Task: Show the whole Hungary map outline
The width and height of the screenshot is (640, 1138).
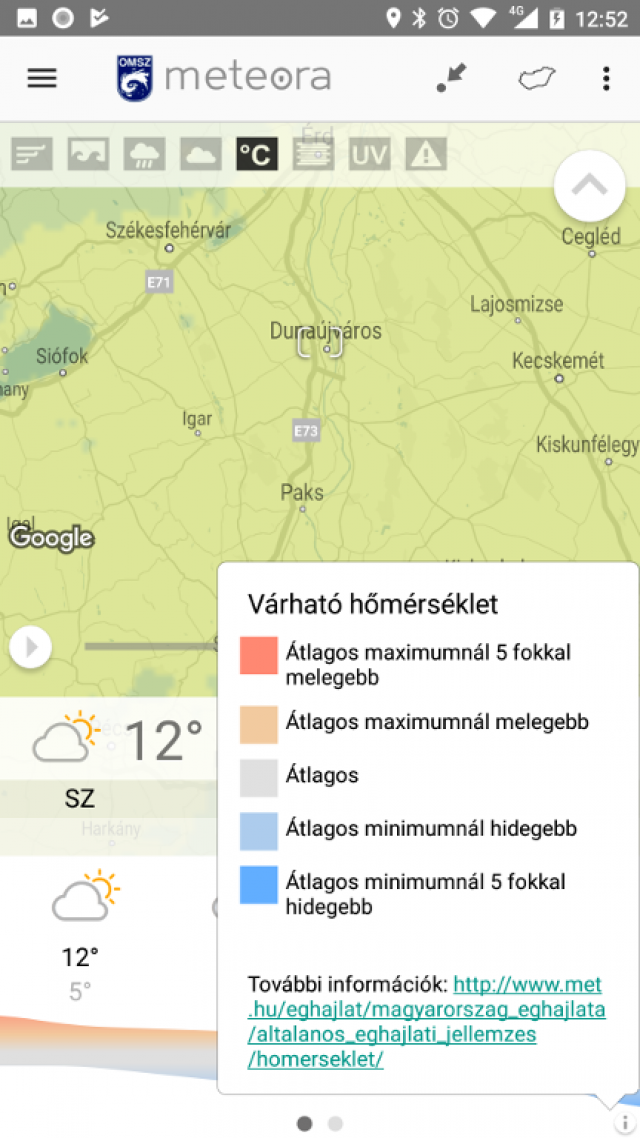Action: pos(536,78)
